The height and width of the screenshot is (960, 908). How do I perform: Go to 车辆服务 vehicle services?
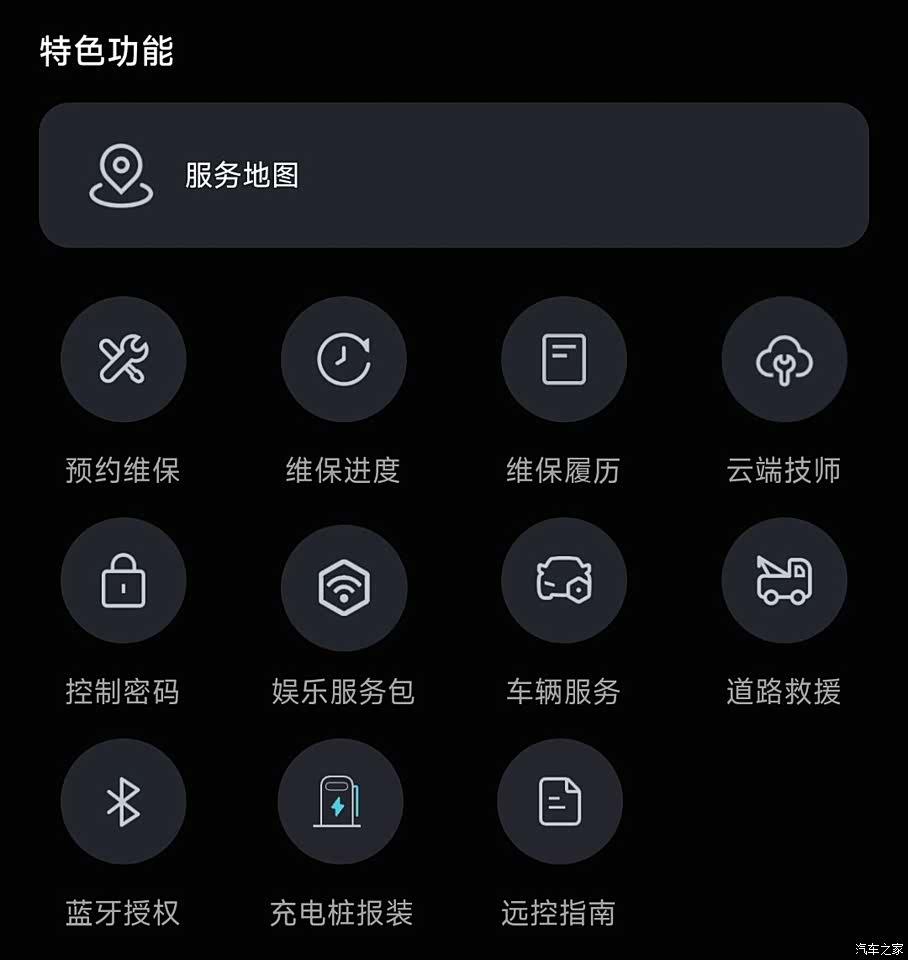click(563, 581)
